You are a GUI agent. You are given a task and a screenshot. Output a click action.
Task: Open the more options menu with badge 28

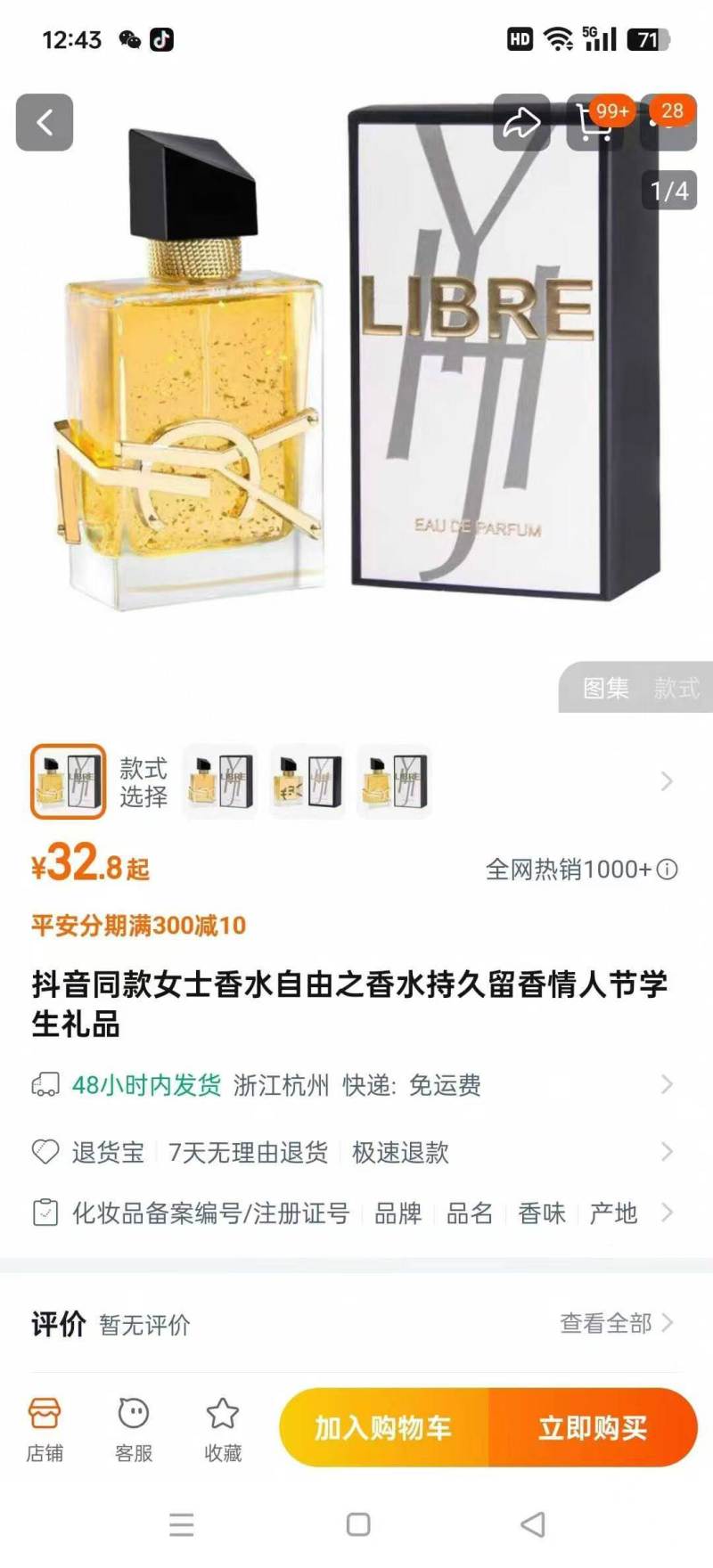click(668, 122)
